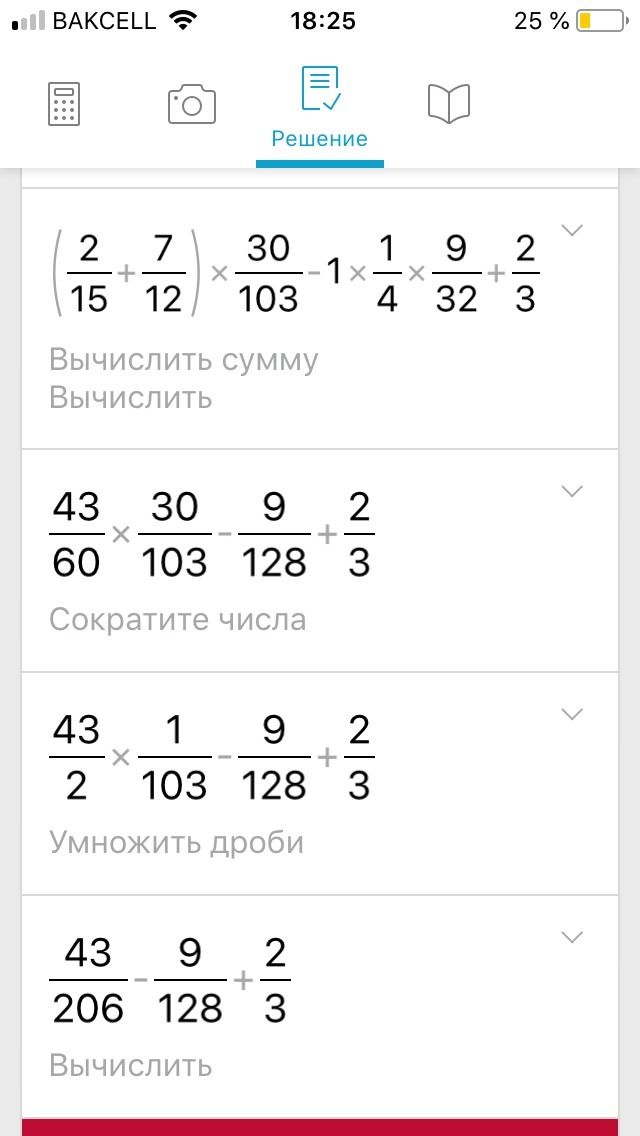Open the book tab
The image size is (640, 1136).
449,104
